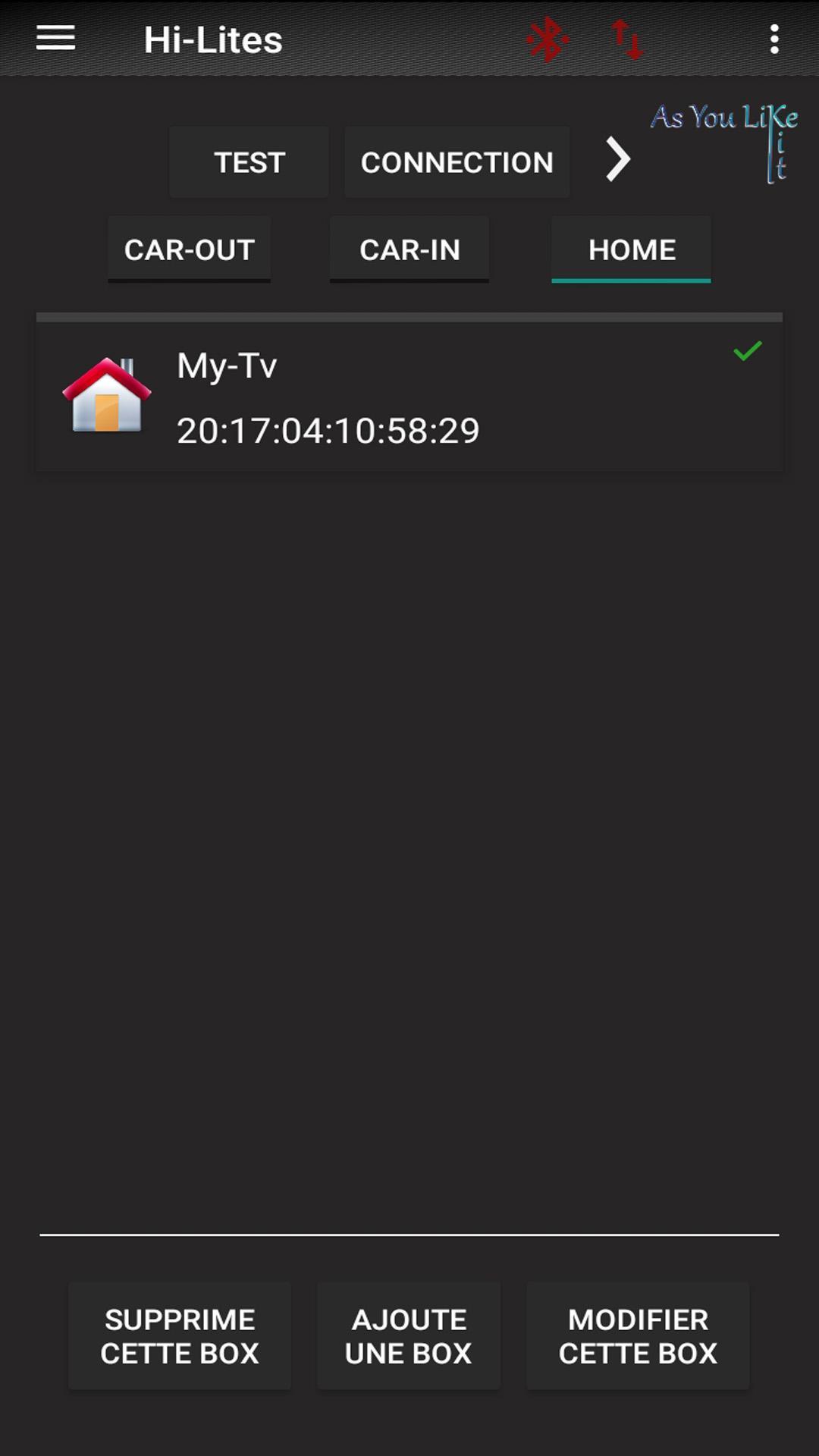Tap the TEST button
The height and width of the screenshot is (1456, 819).
pyautogui.click(x=249, y=162)
